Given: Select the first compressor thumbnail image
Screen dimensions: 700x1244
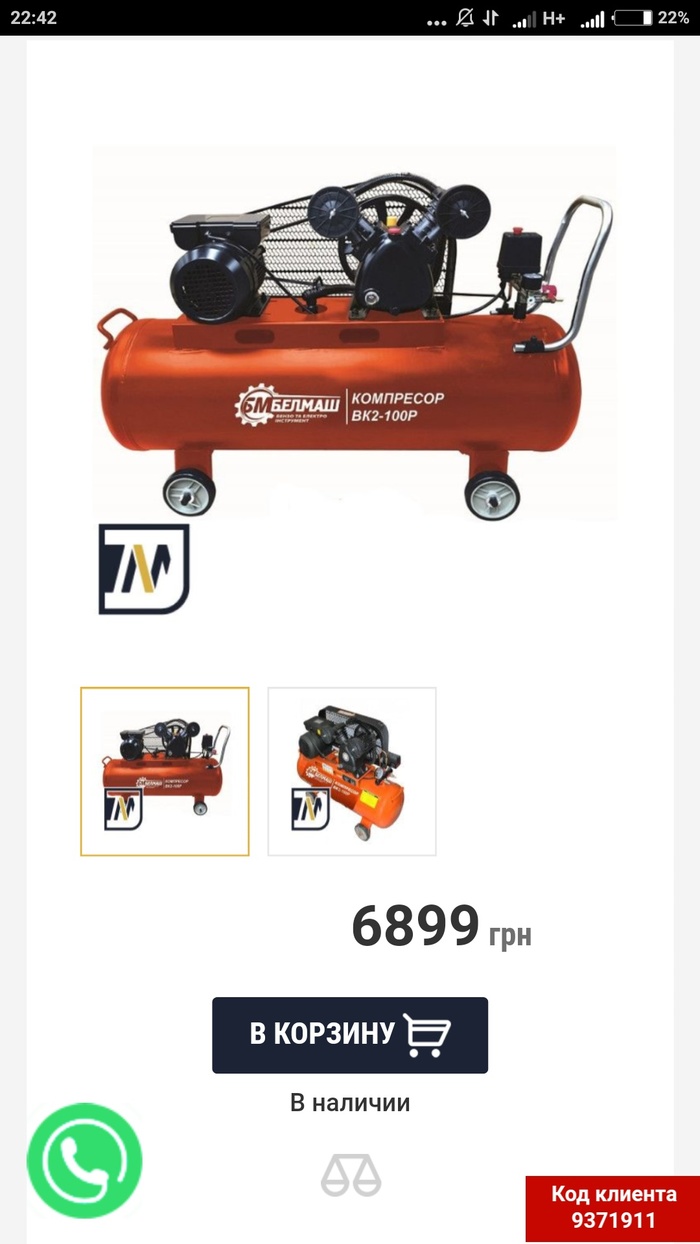Looking at the screenshot, I should pos(165,771).
